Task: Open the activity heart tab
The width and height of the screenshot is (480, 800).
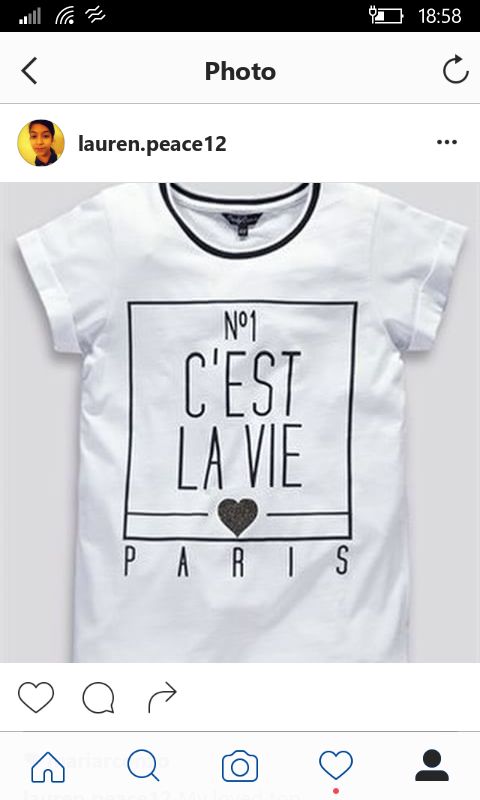Action: 336,765
